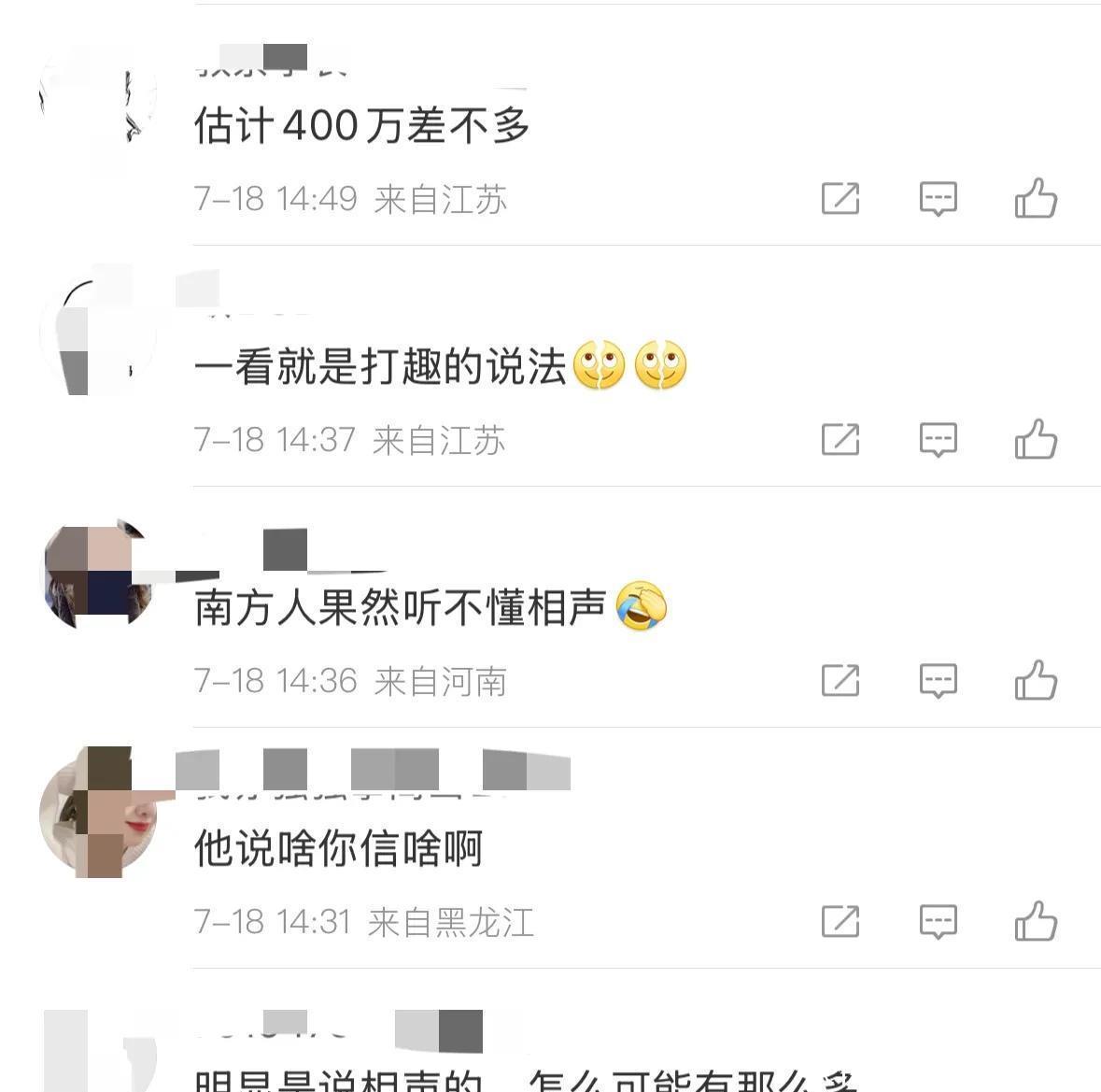Open the avatar beside 一看就是打趣的说法
The image size is (1101, 1092).
pyautogui.click(x=97, y=333)
